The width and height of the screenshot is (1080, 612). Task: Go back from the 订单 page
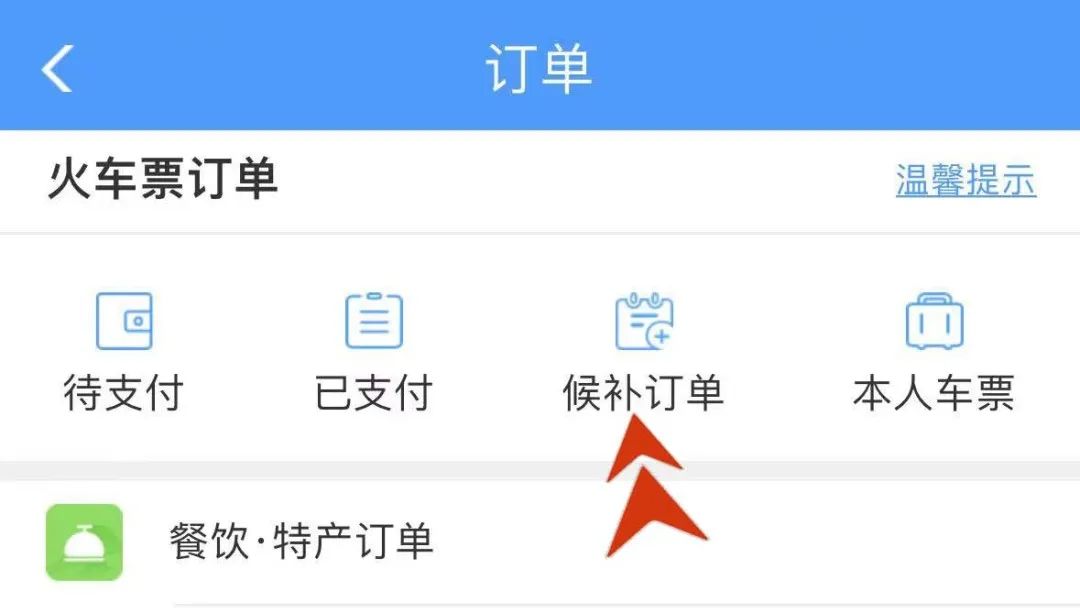(x=57, y=69)
